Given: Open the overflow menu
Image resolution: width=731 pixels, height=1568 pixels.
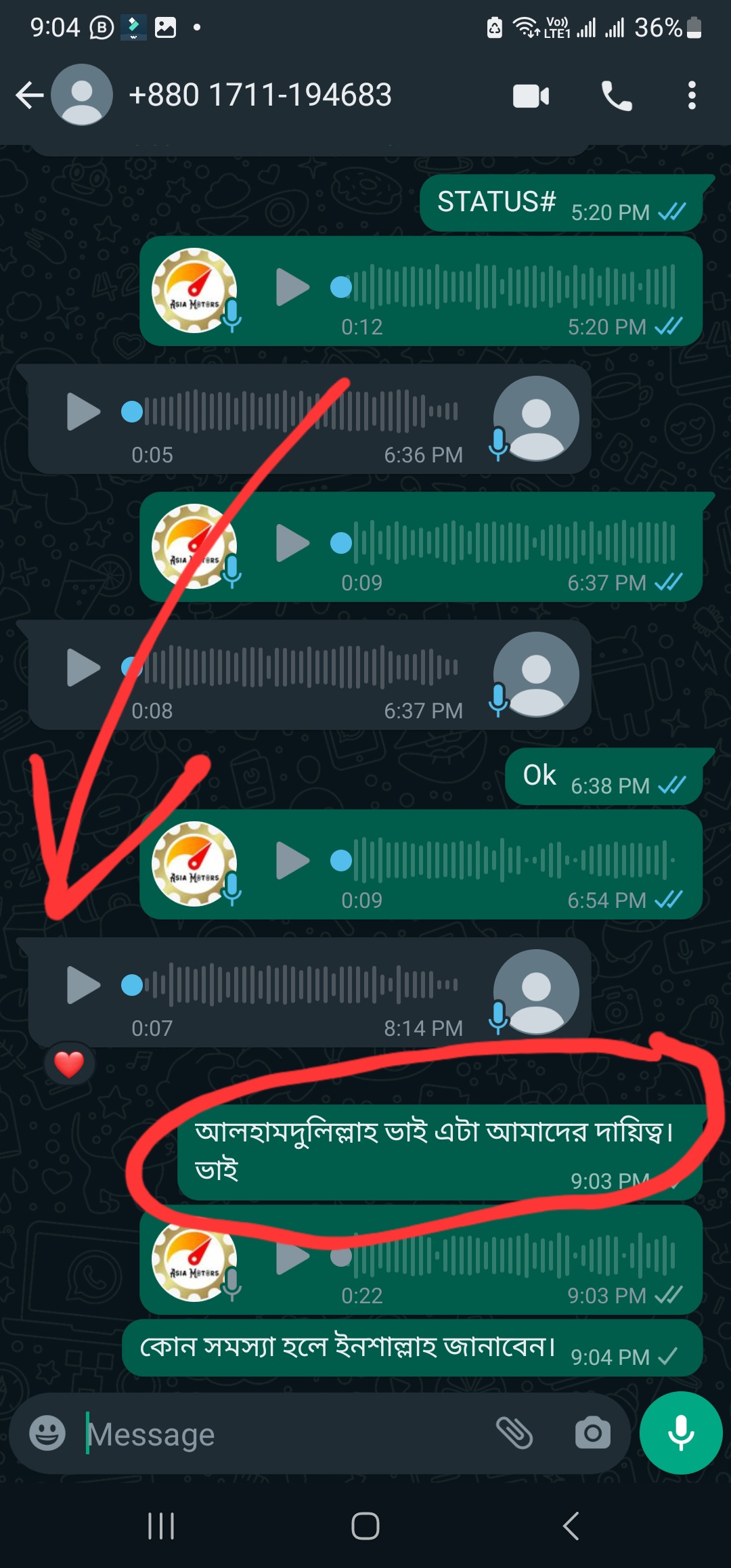Looking at the screenshot, I should 691,95.
